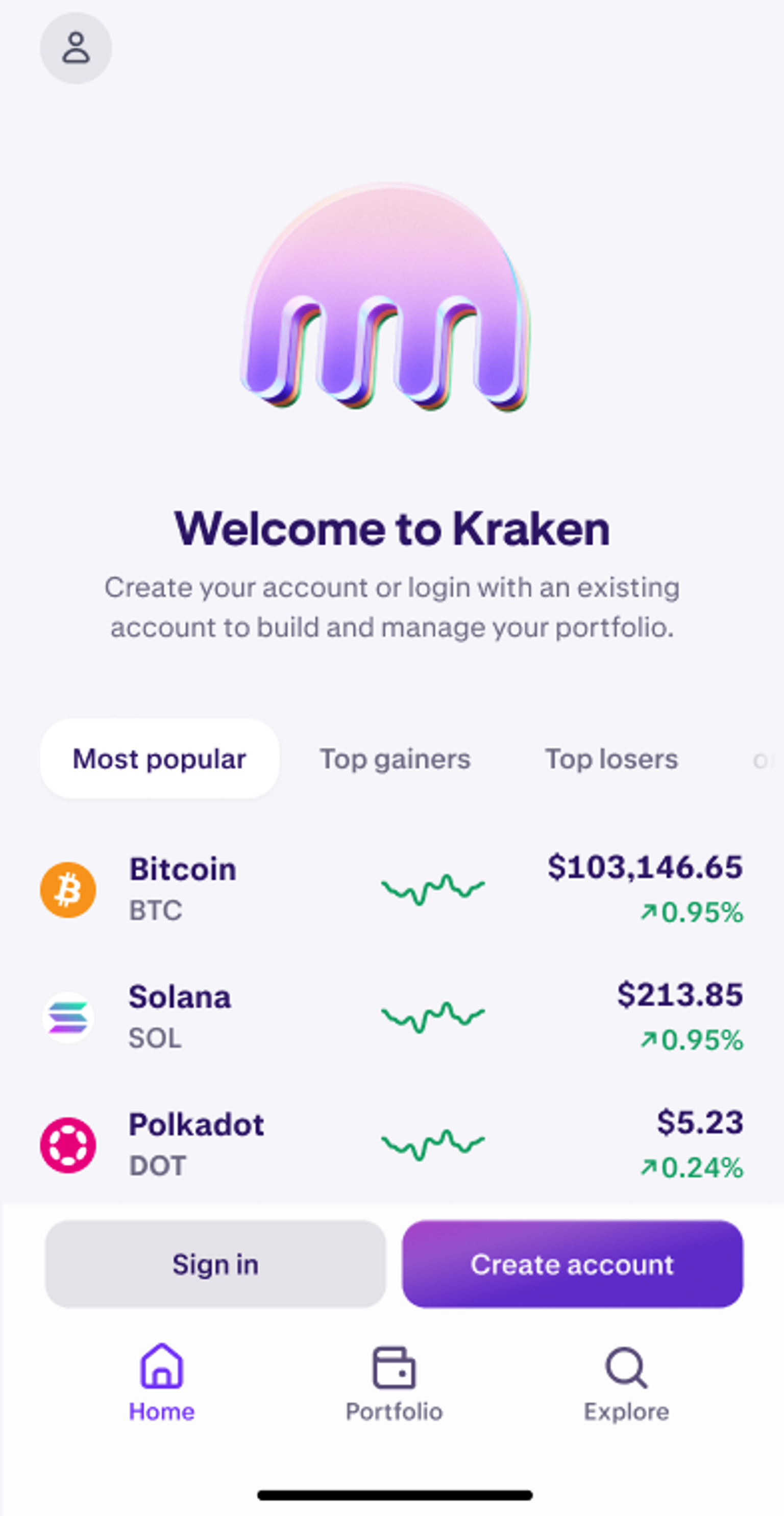Select the Most popular tab
The height and width of the screenshot is (1516, 784).
point(160,759)
